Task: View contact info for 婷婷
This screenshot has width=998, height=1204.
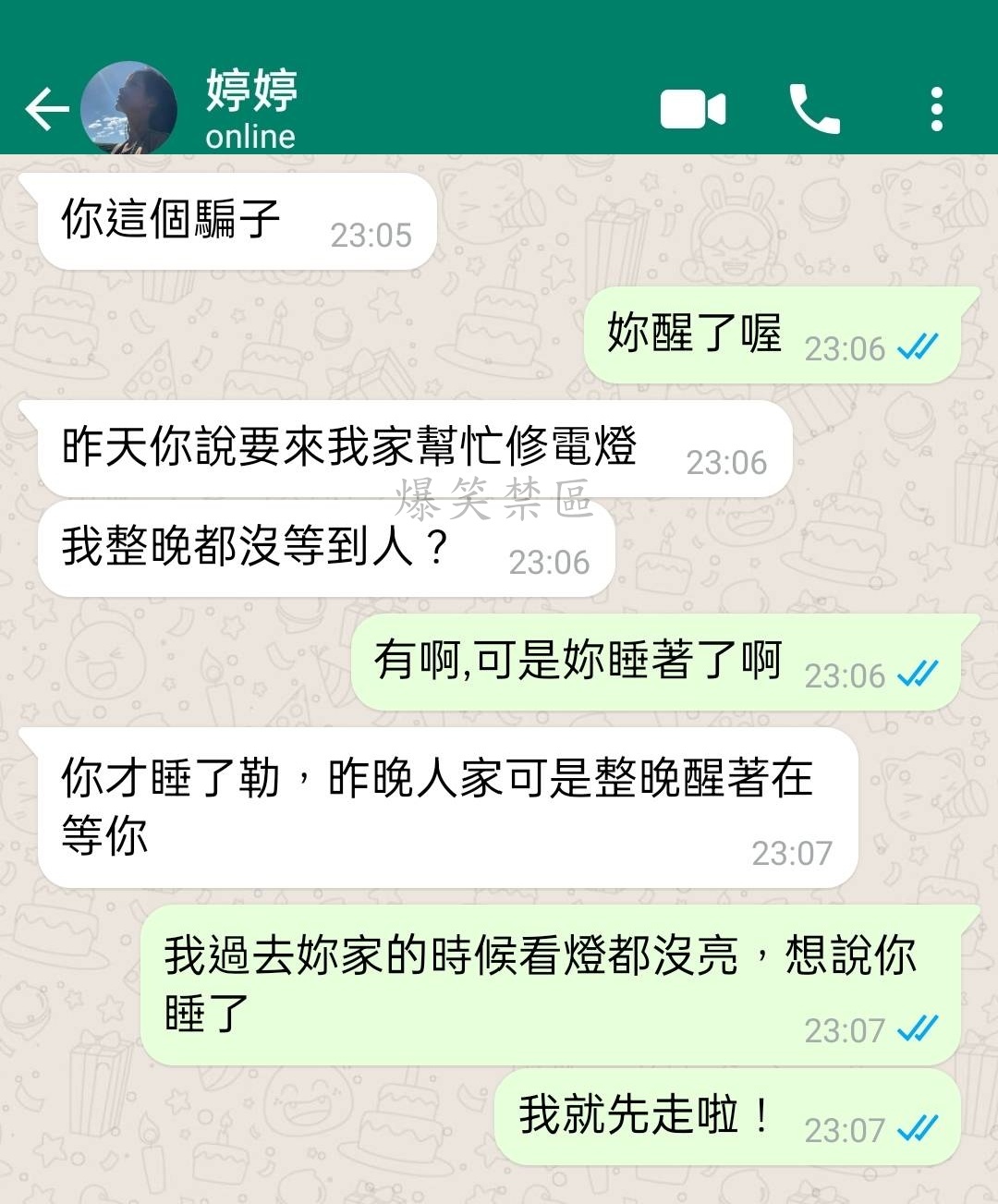Action: [x=251, y=109]
